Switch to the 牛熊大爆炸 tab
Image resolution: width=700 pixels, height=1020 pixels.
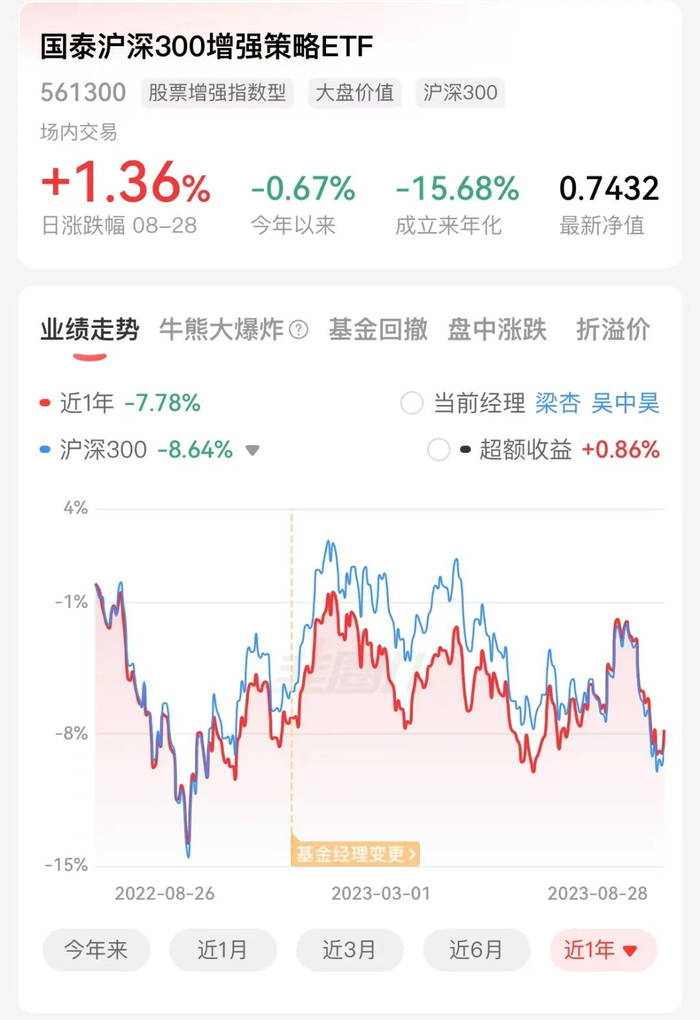point(221,329)
